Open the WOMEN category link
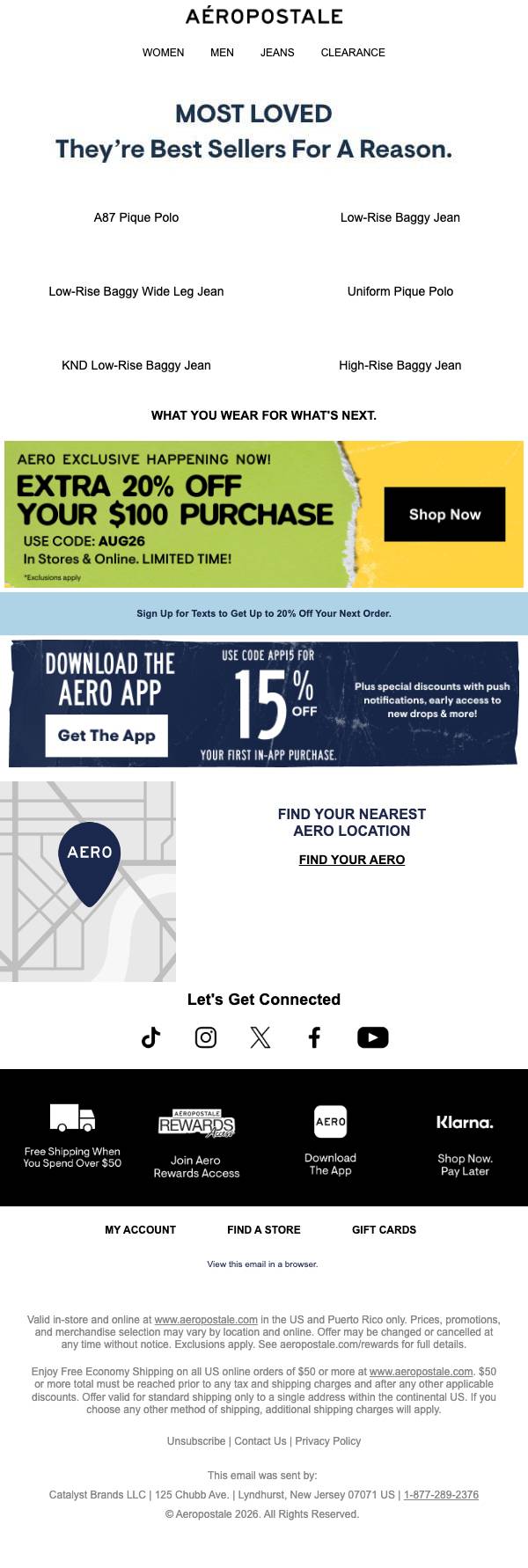This screenshot has width=528, height=1568. pyautogui.click(x=163, y=53)
